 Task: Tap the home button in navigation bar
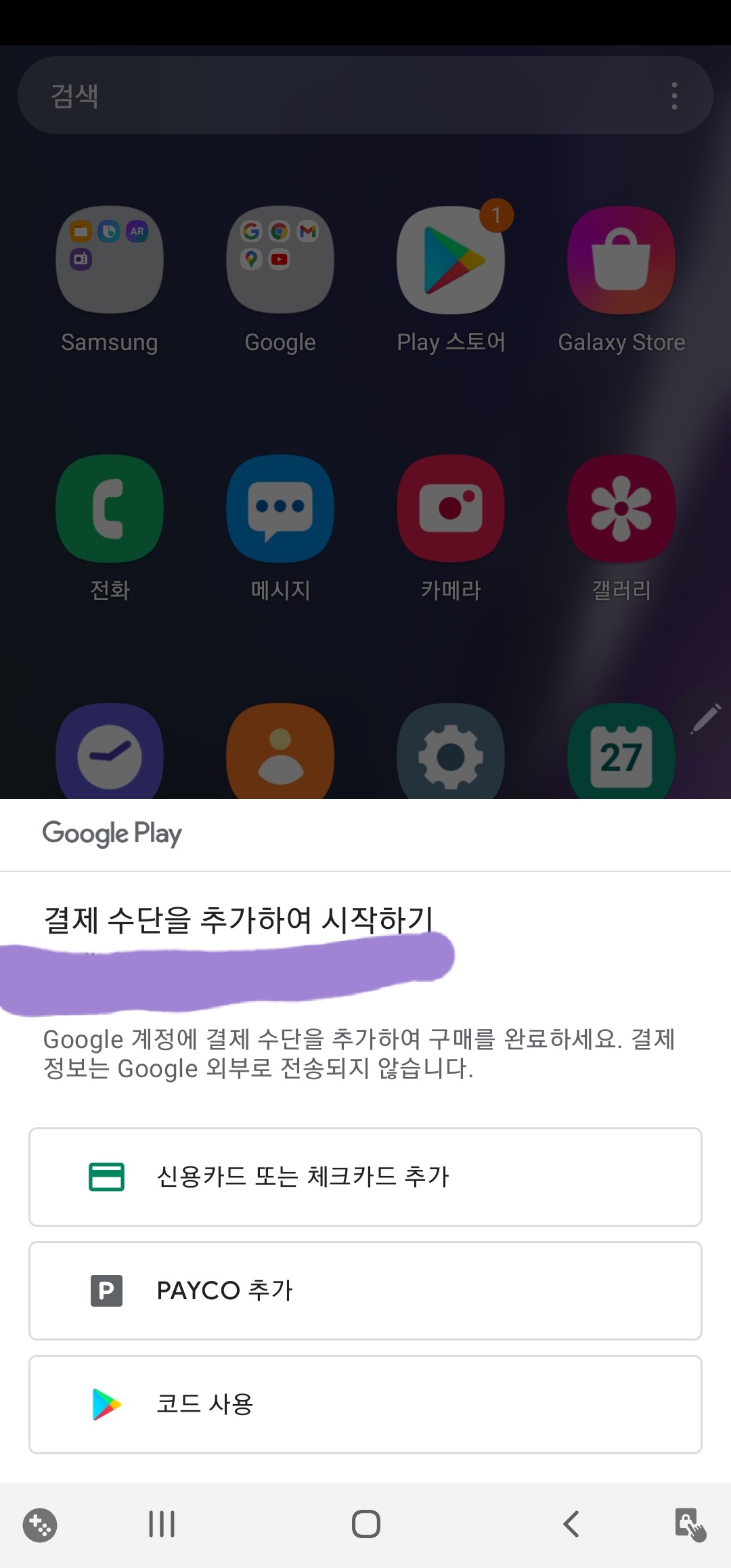pos(365,1524)
